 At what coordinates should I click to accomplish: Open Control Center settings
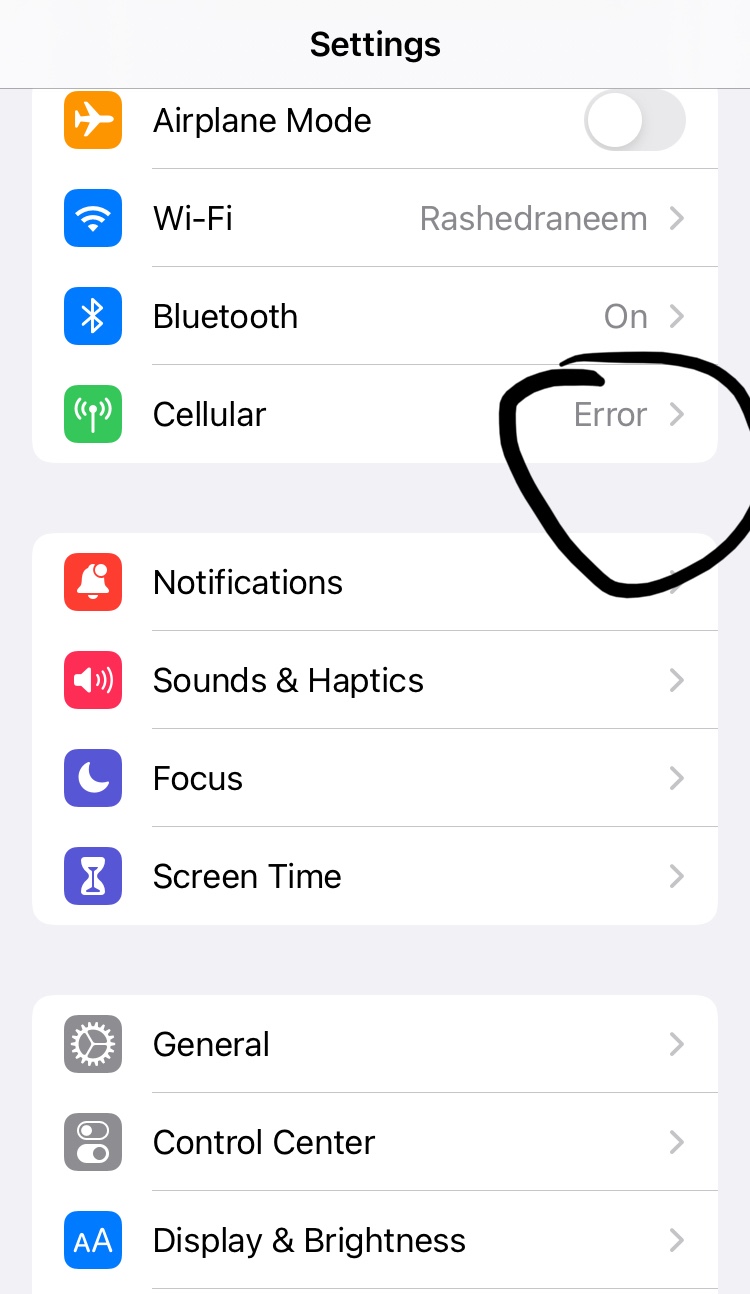(x=375, y=1142)
